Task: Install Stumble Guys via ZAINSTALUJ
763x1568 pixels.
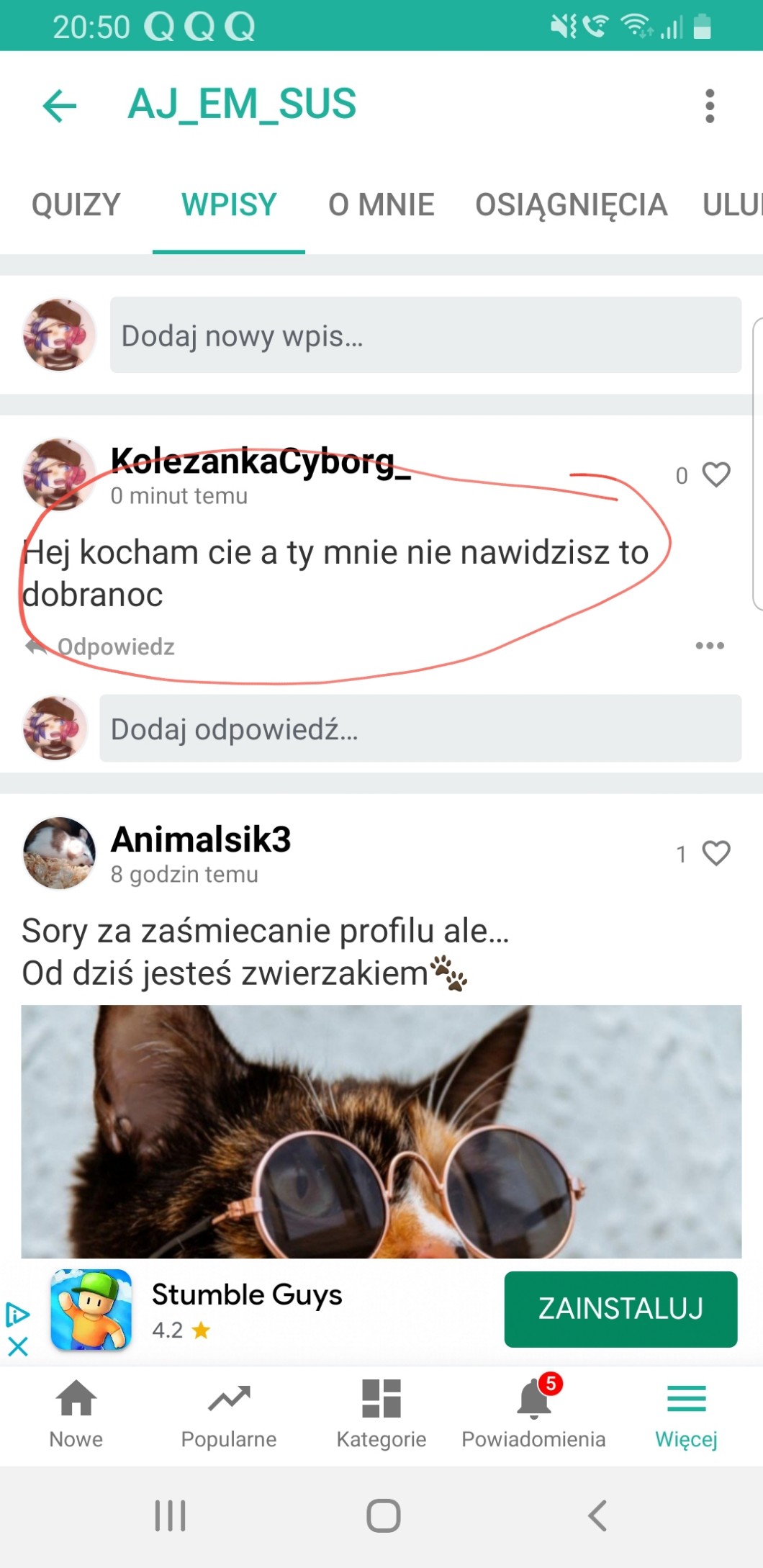Action: 620,1309
